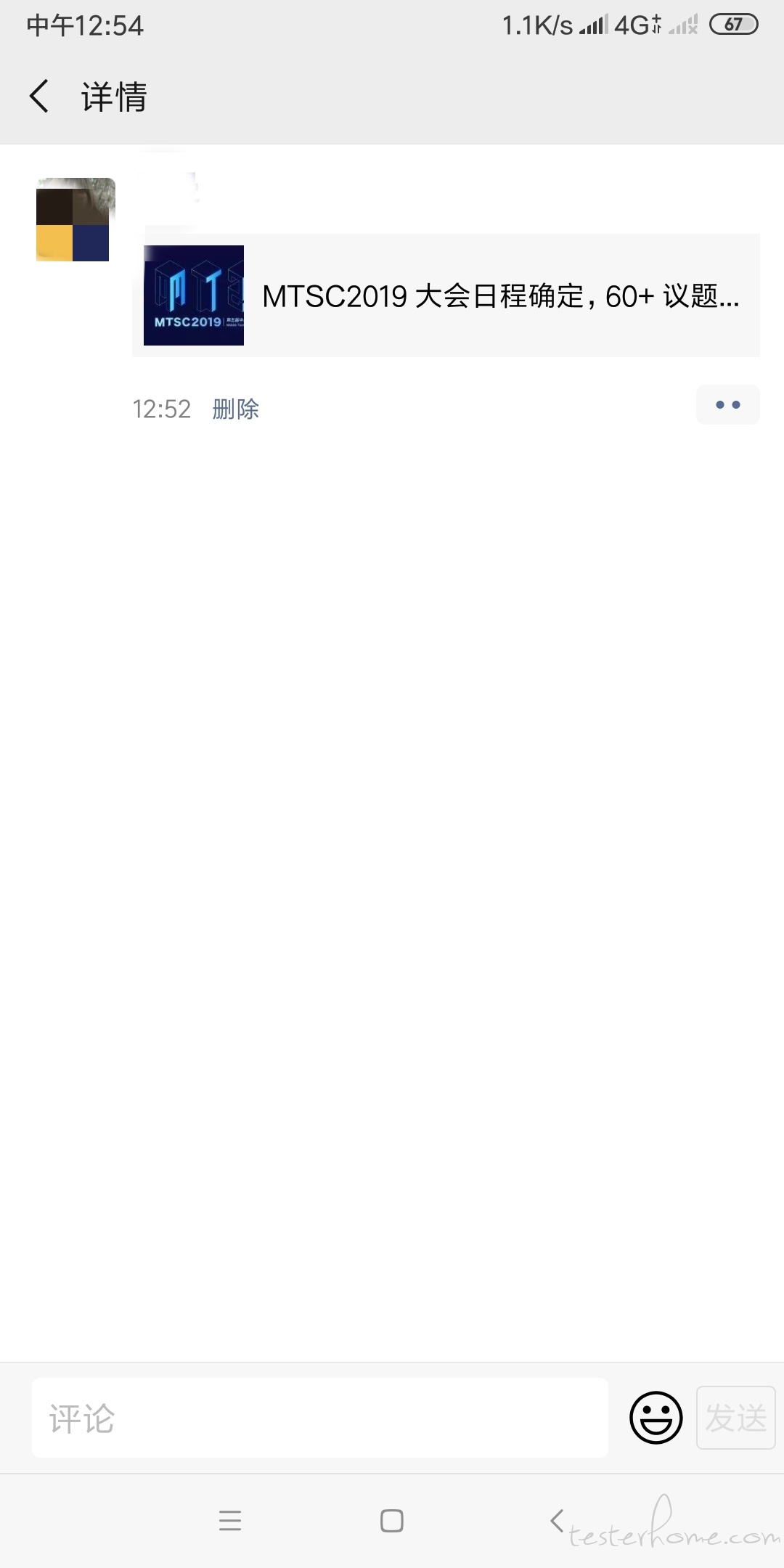Open the two-dot like and comment menu
Image resolution: width=784 pixels, height=1568 pixels.
pyautogui.click(x=728, y=404)
